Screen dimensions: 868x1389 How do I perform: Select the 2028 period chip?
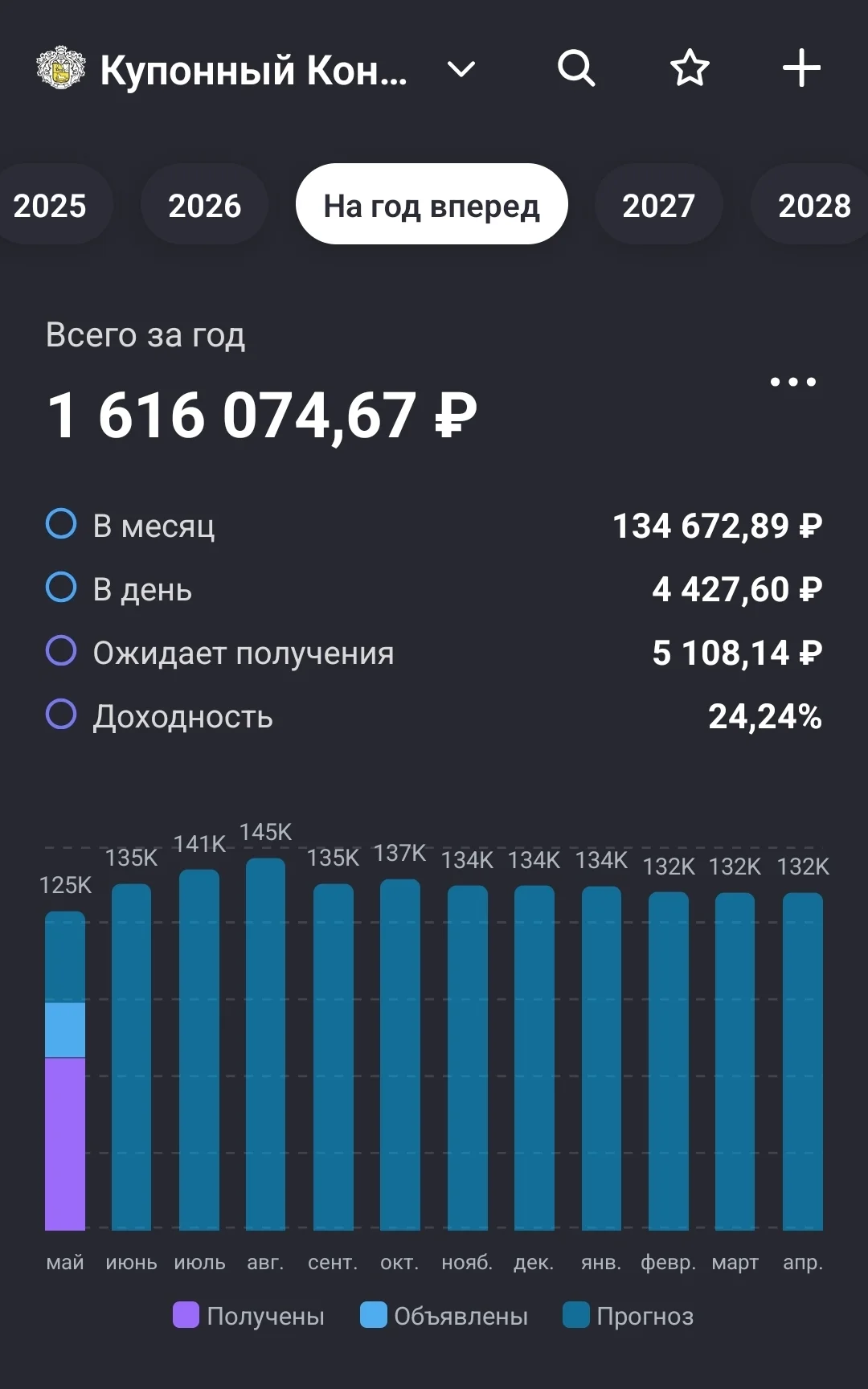(x=812, y=205)
